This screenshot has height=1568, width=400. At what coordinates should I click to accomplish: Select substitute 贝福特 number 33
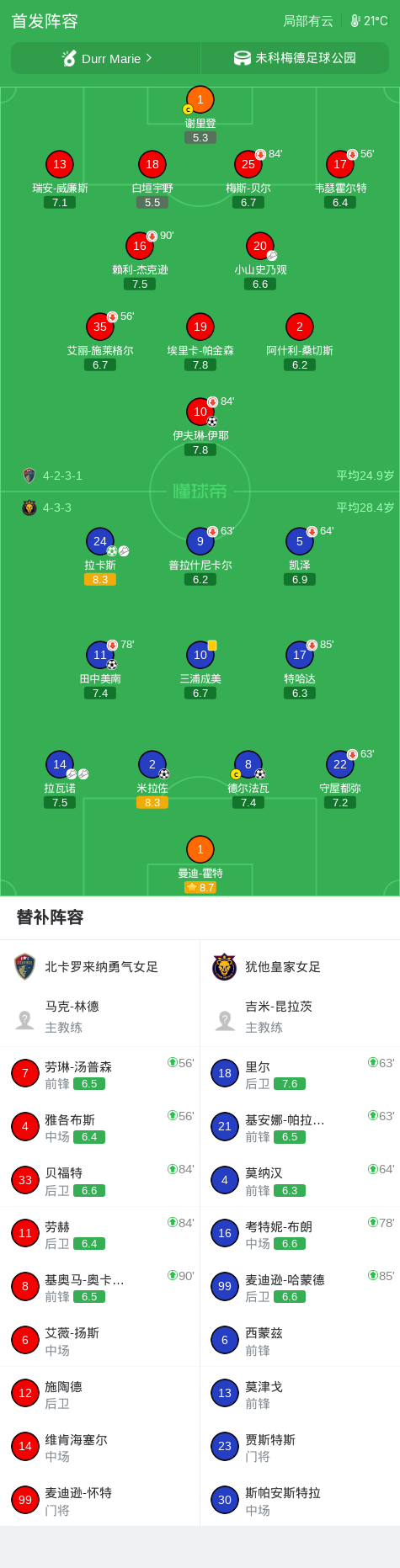[100, 1181]
